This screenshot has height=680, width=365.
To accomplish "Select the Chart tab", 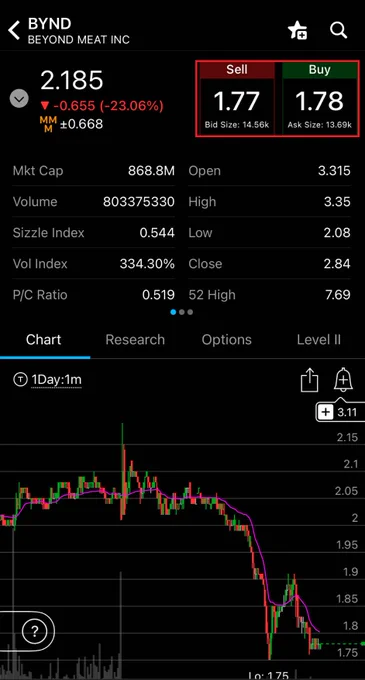I will [43, 340].
